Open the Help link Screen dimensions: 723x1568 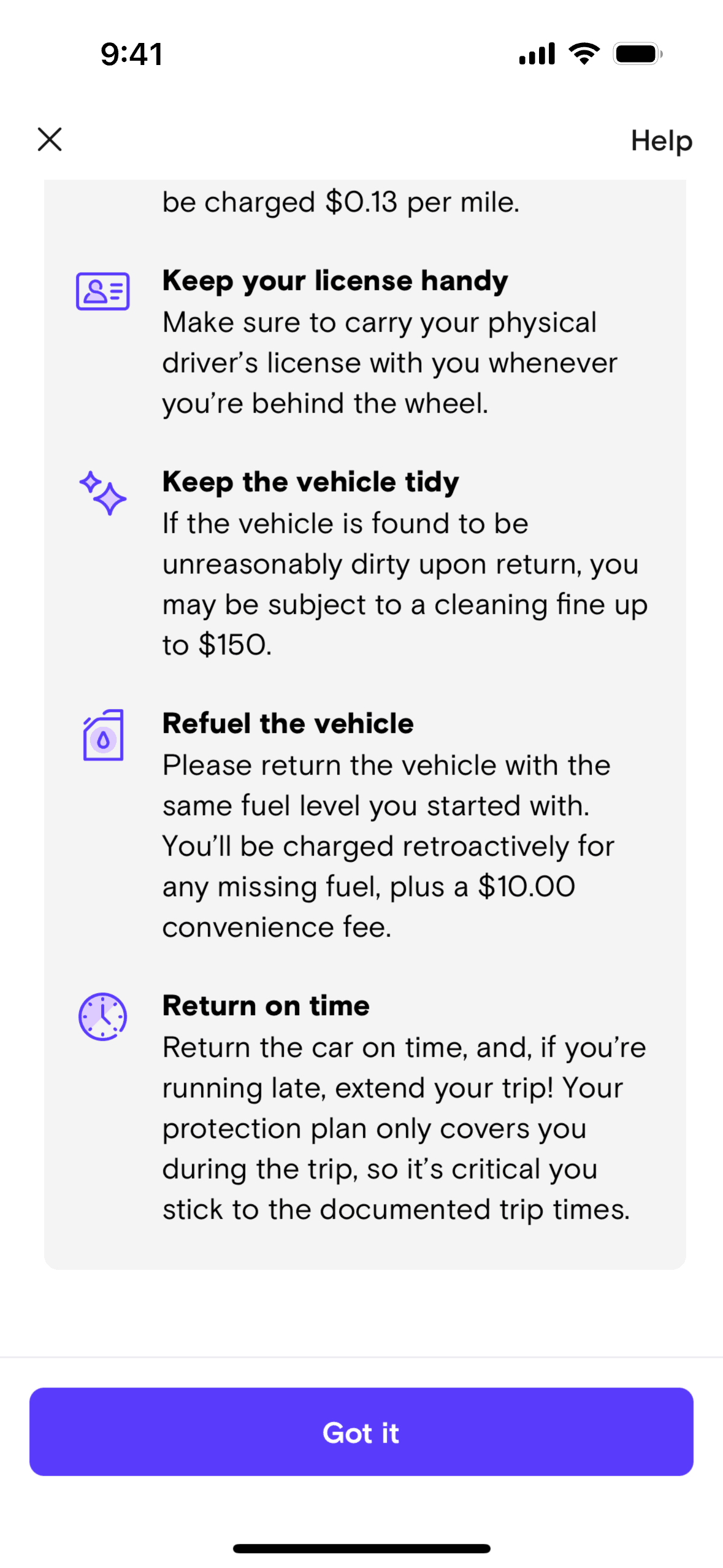pos(661,140)
